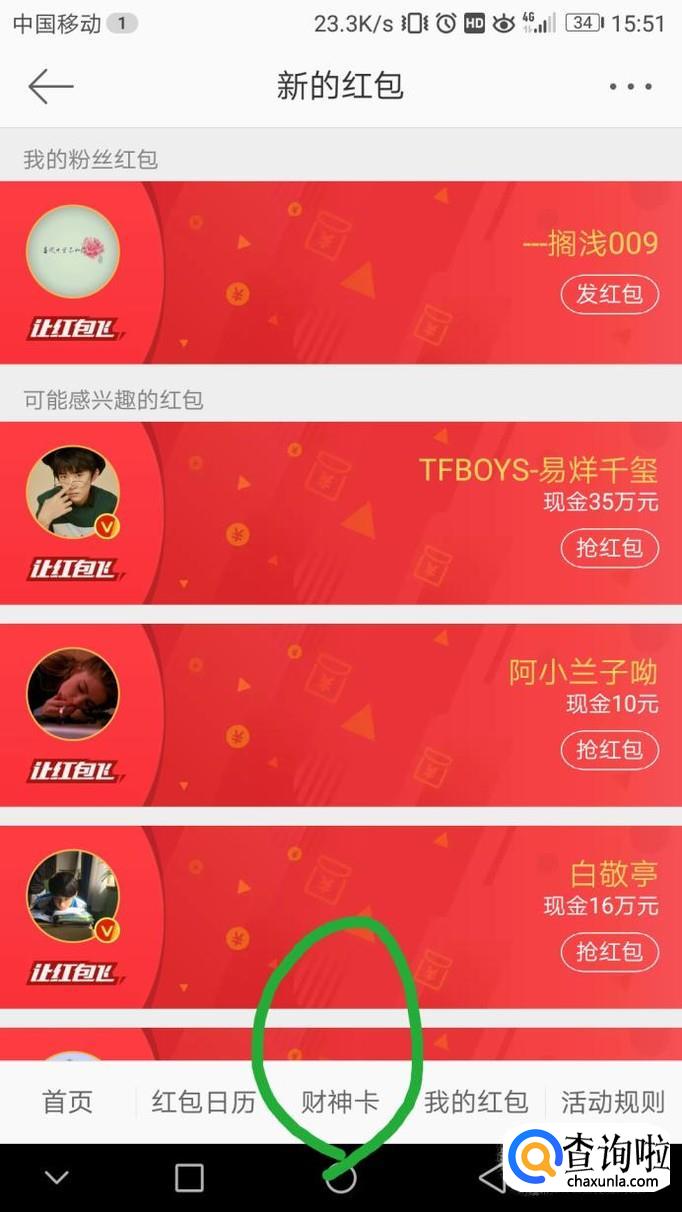Image resolution: width=682 pixels, height=1212 pixels.
Task: Open recent apps with the square button
Action: (189, 1178)
